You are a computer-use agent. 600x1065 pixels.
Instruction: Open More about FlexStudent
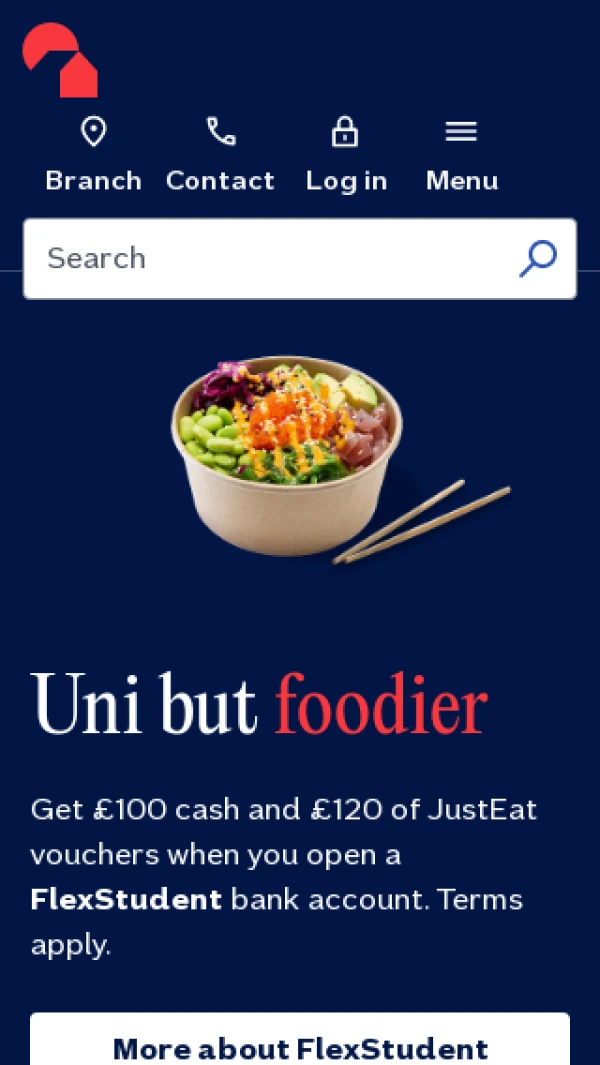(300, 1045)
